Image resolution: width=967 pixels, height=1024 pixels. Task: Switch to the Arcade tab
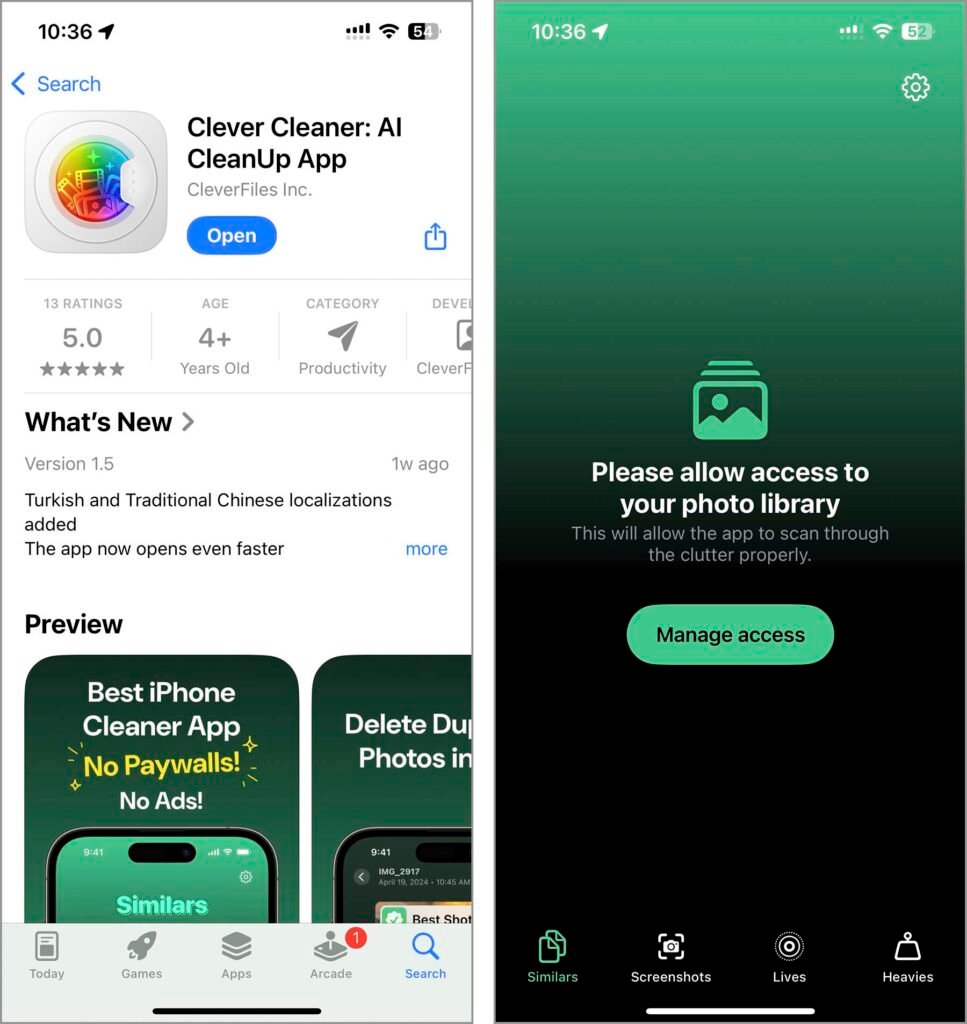pos(331,955)
